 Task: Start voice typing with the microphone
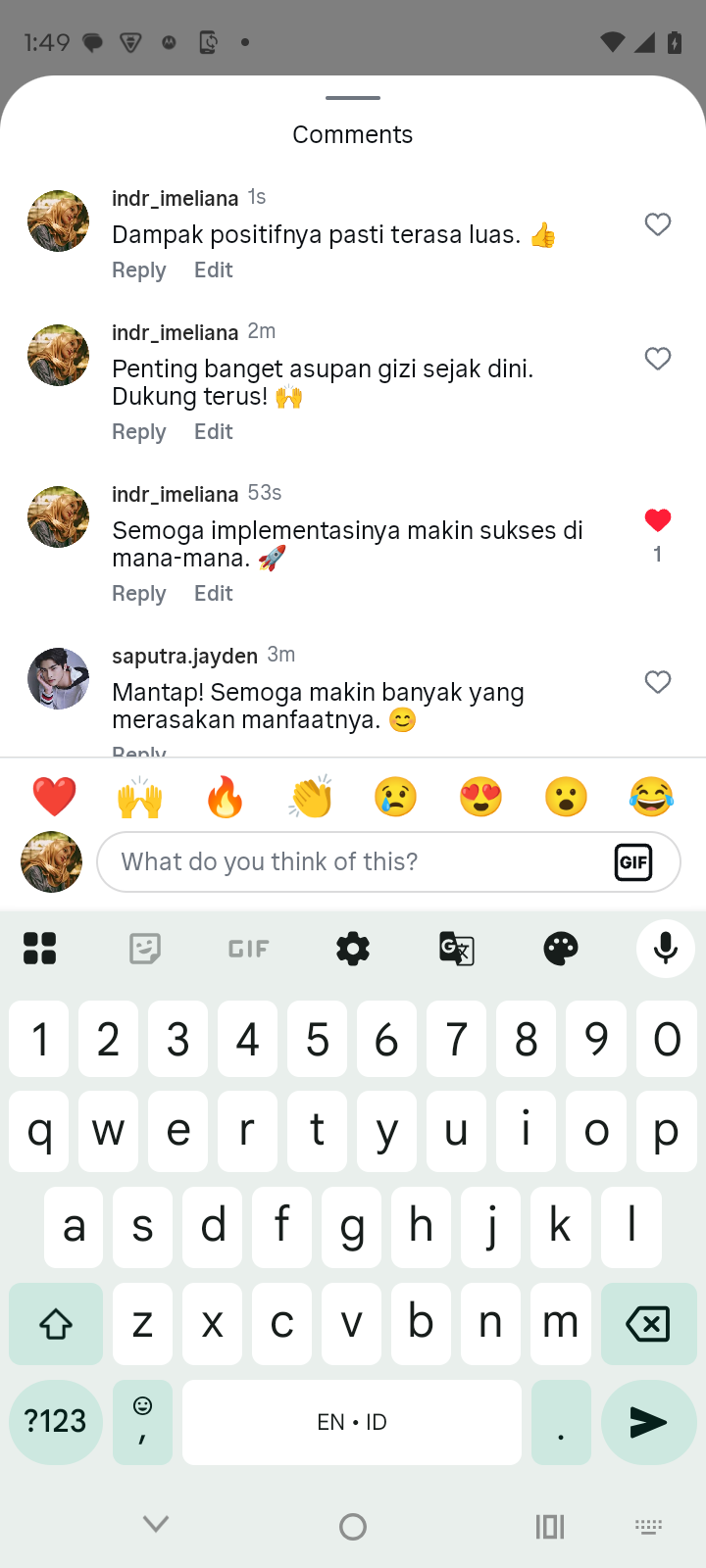pyautogui.click(x=665, y=949)
